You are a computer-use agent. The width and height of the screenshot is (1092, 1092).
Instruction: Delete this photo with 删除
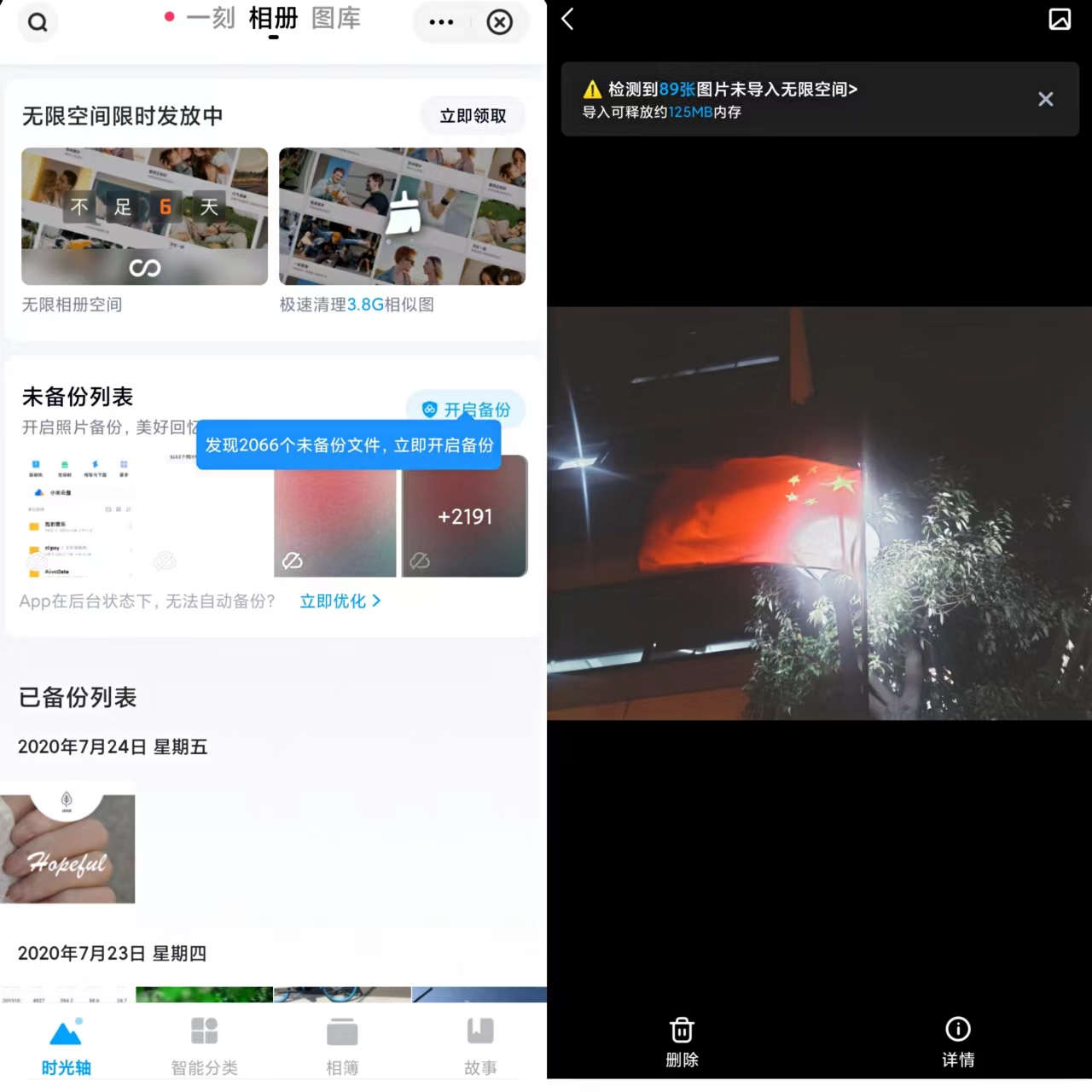pyautogui.click(x=682, y=1041)
